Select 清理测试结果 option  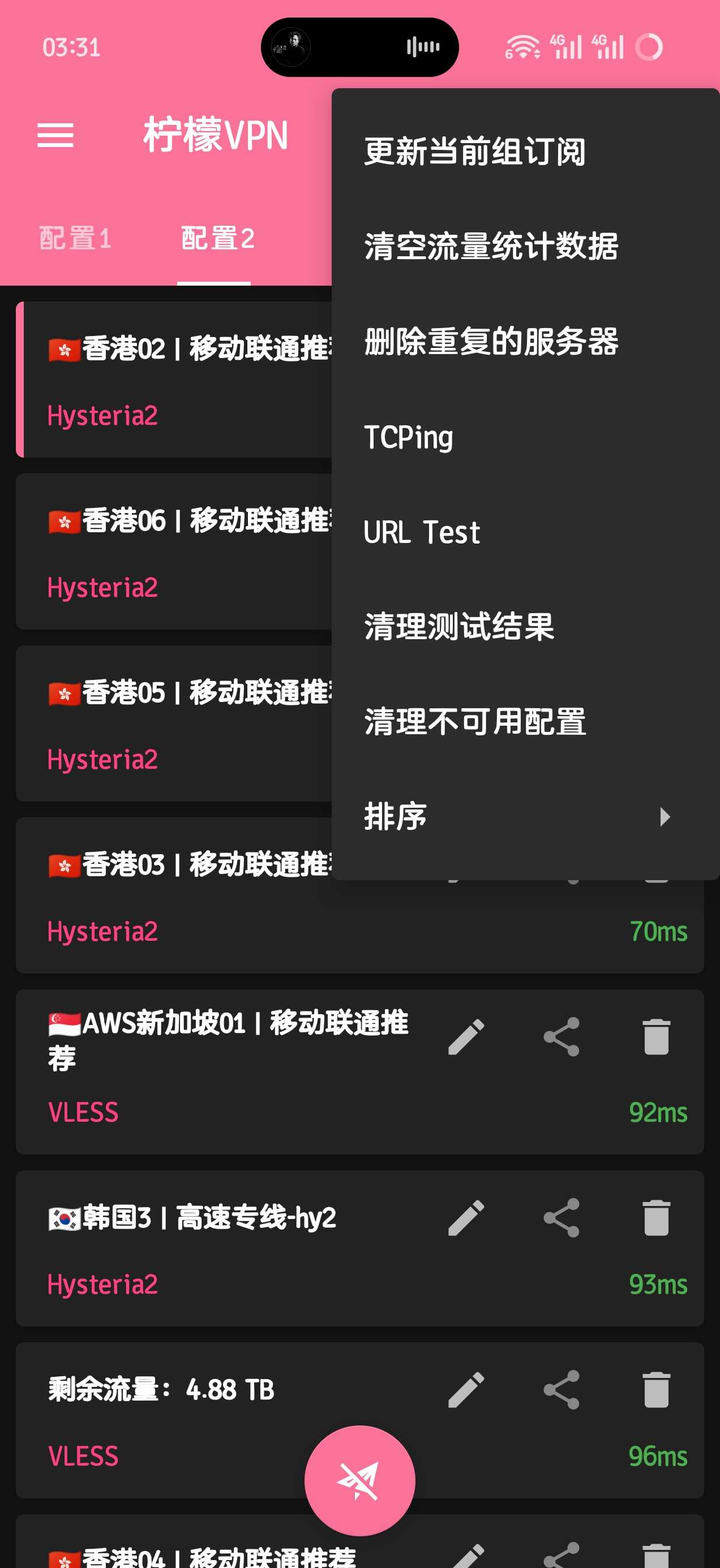458,627
